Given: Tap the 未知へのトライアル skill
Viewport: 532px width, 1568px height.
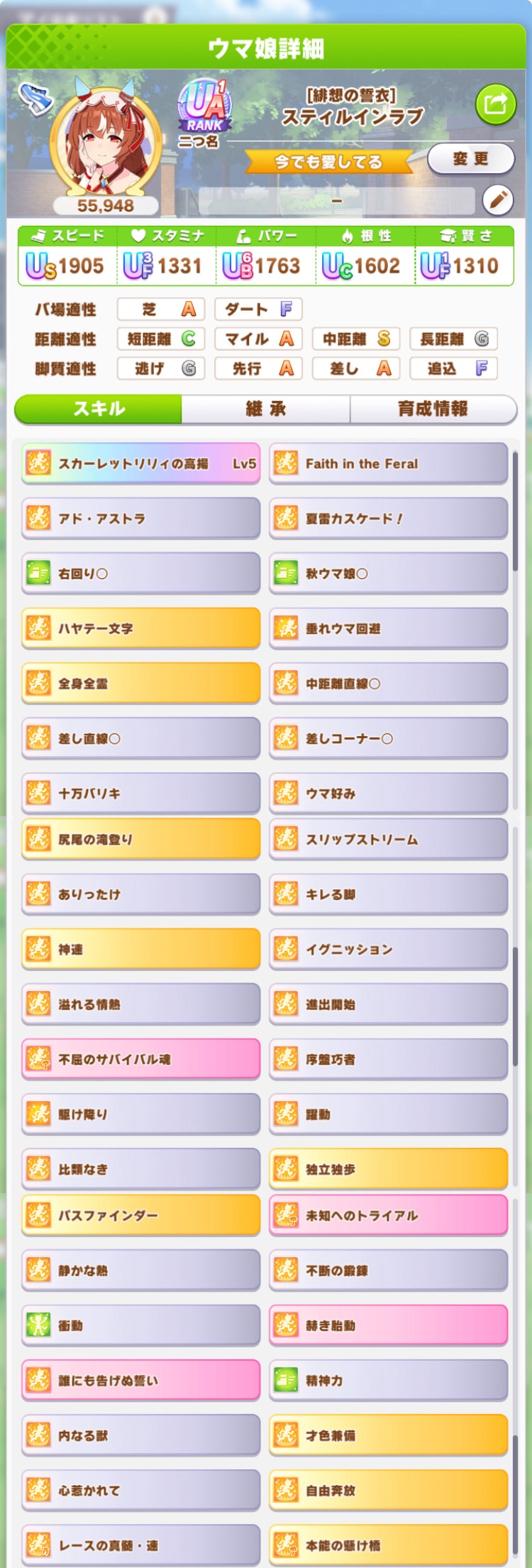Looking at the screenshot, I should pyautogui.click(x=389, y=1215).
